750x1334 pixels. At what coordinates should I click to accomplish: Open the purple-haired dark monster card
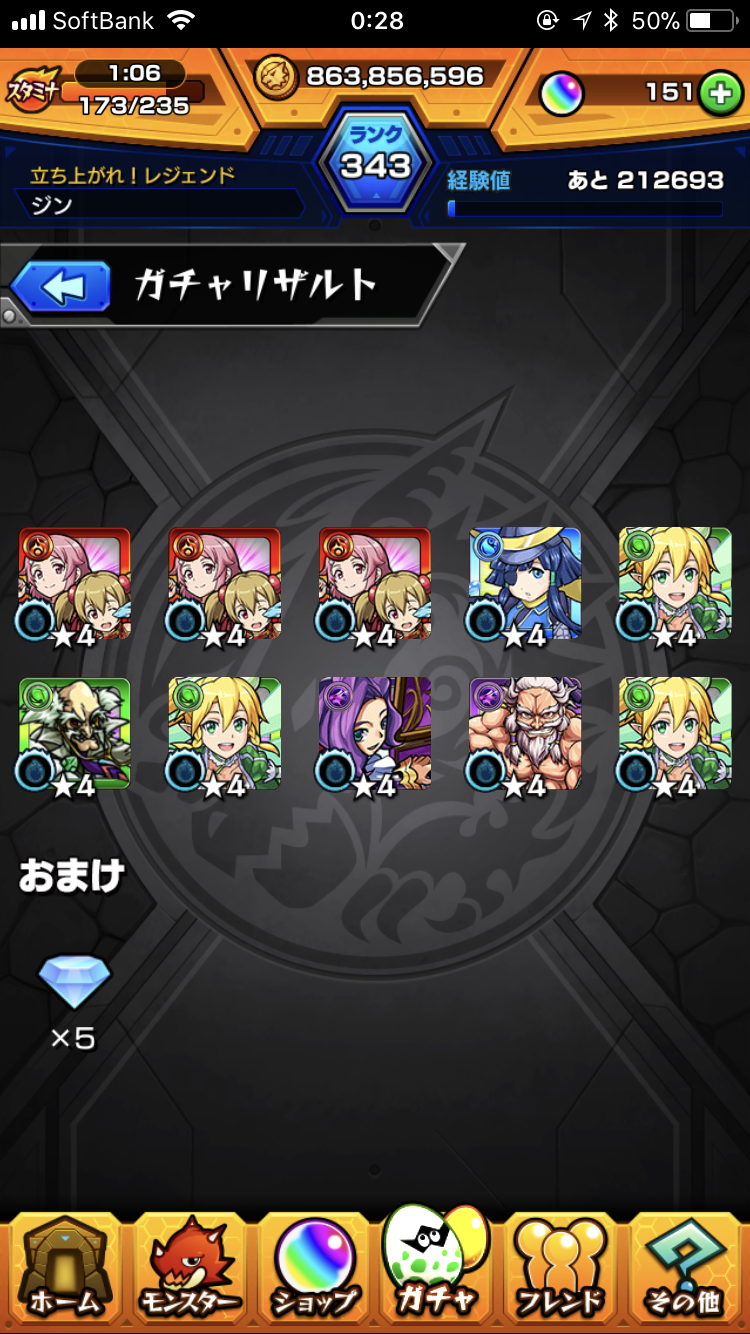[375, 734]
